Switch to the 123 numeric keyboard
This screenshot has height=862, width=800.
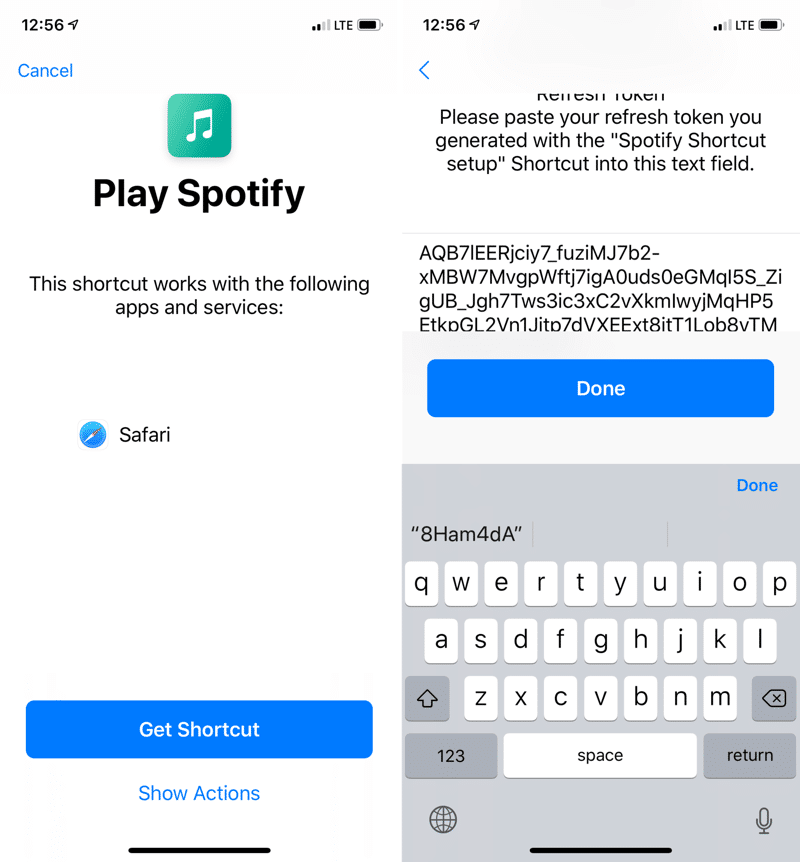coord(451,755)
